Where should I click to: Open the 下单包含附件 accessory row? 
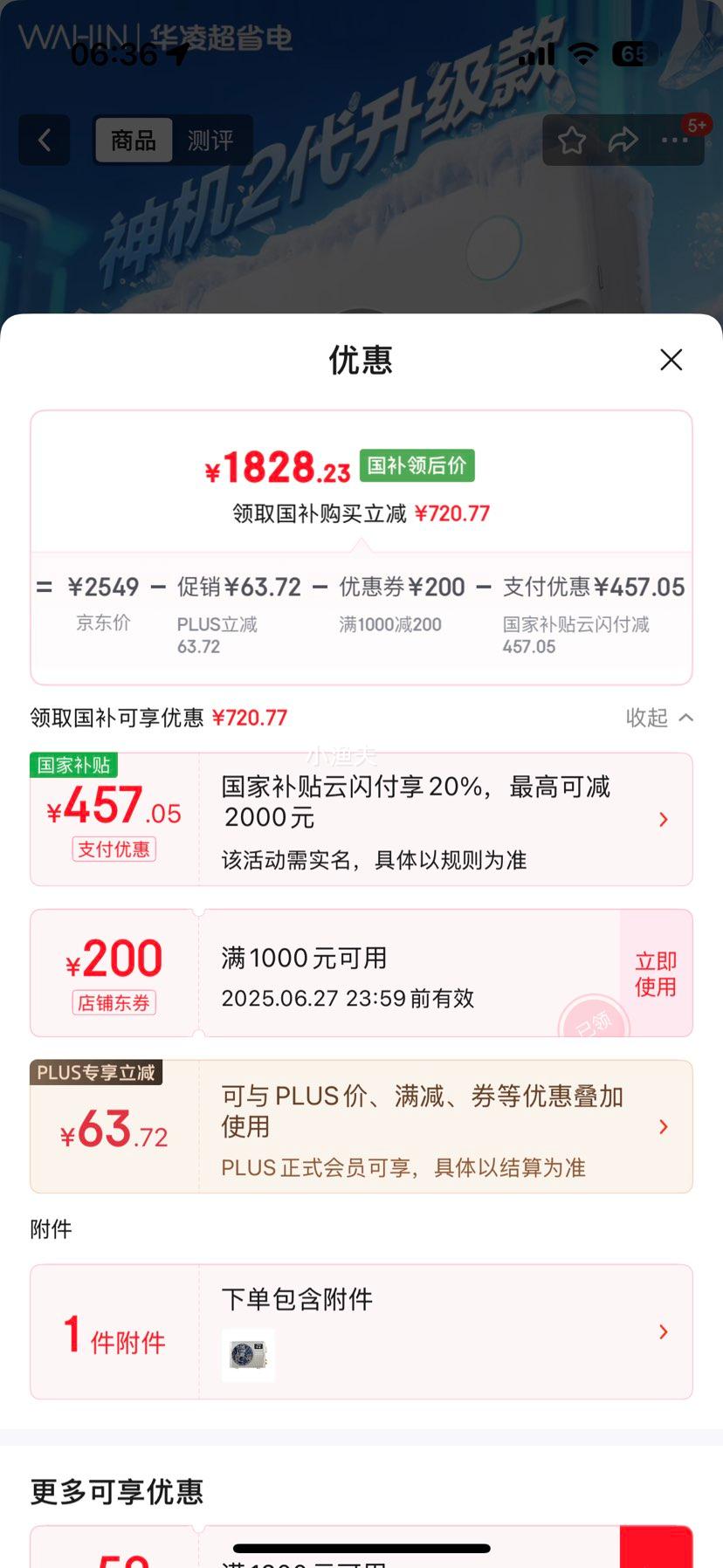437,1331
